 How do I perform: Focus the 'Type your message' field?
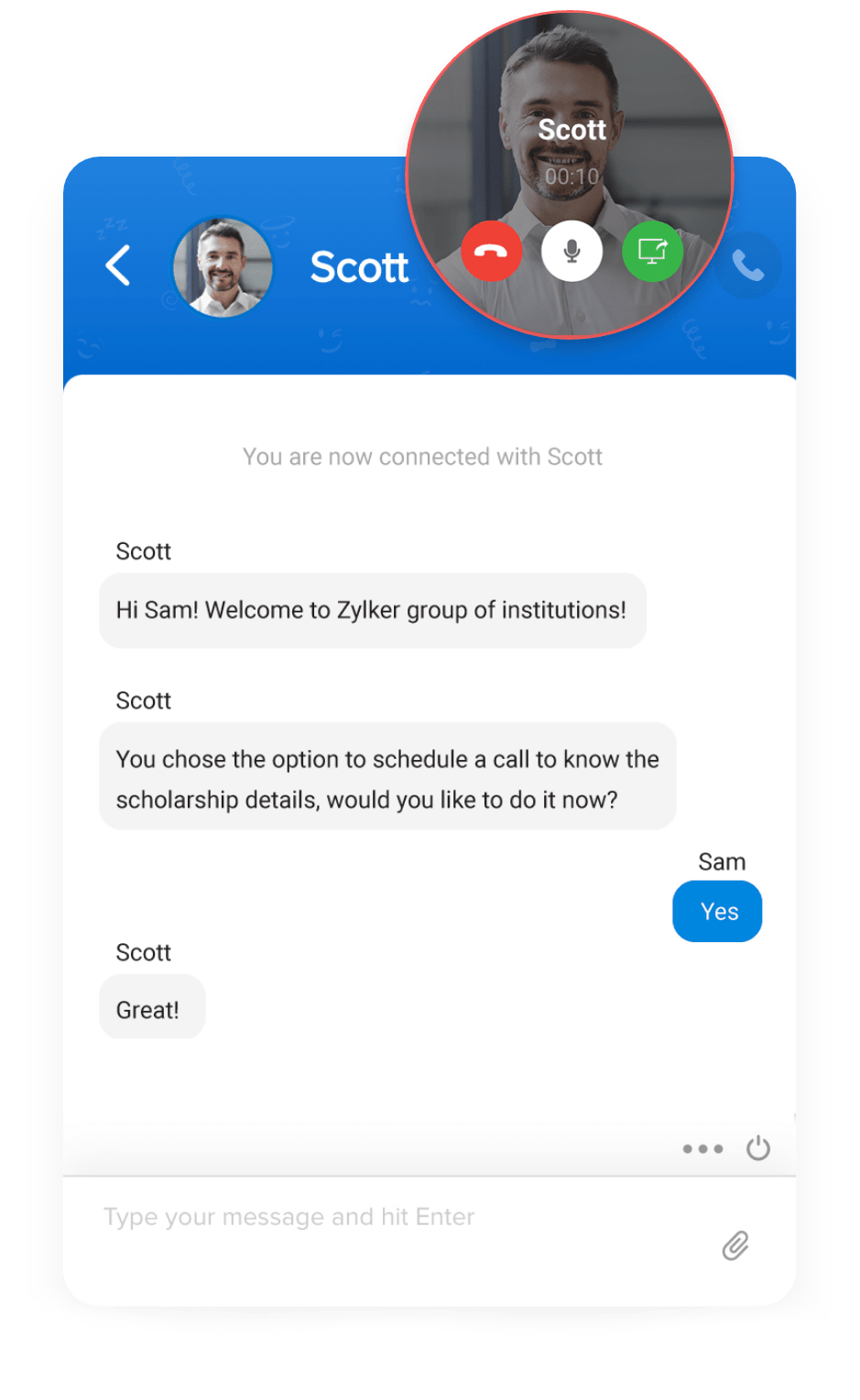(x=385, y=1217)
